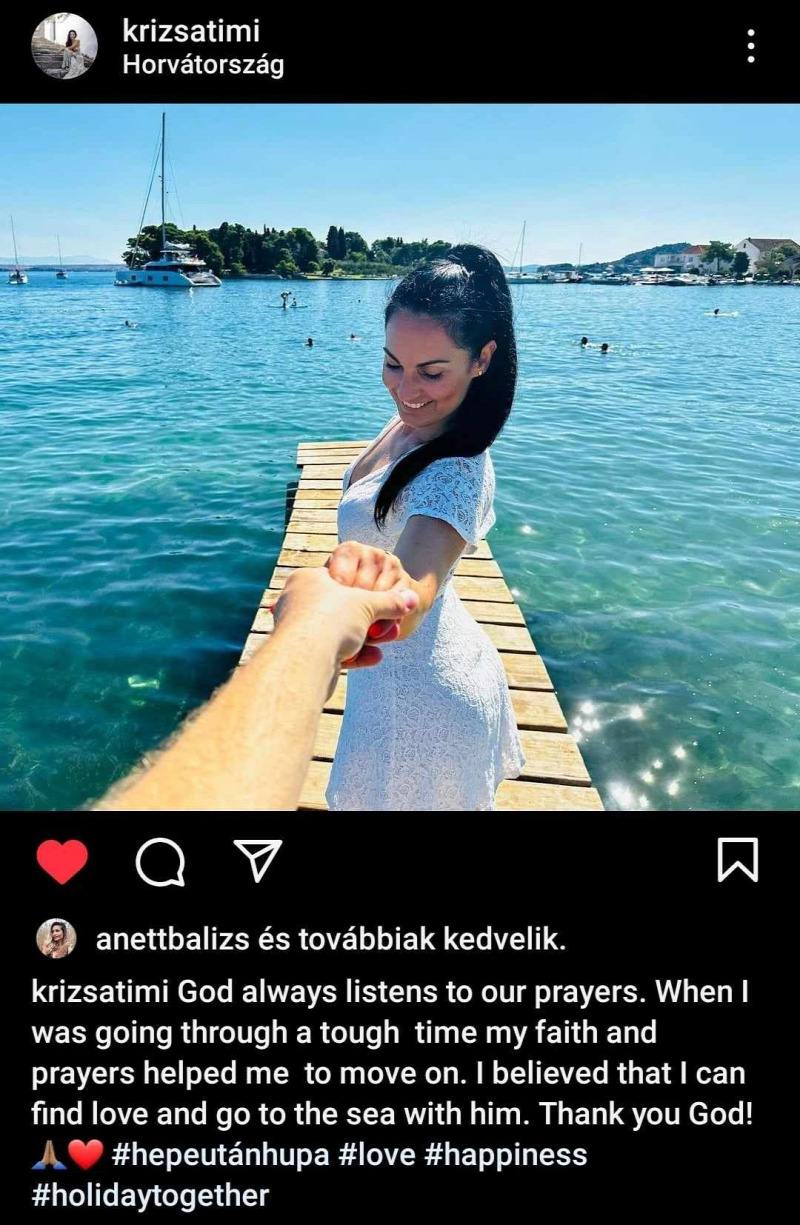The width and height of the screenshot is (800, 1225).
Task: Open the krizsatimi username in the header
Action: [190, 29]
